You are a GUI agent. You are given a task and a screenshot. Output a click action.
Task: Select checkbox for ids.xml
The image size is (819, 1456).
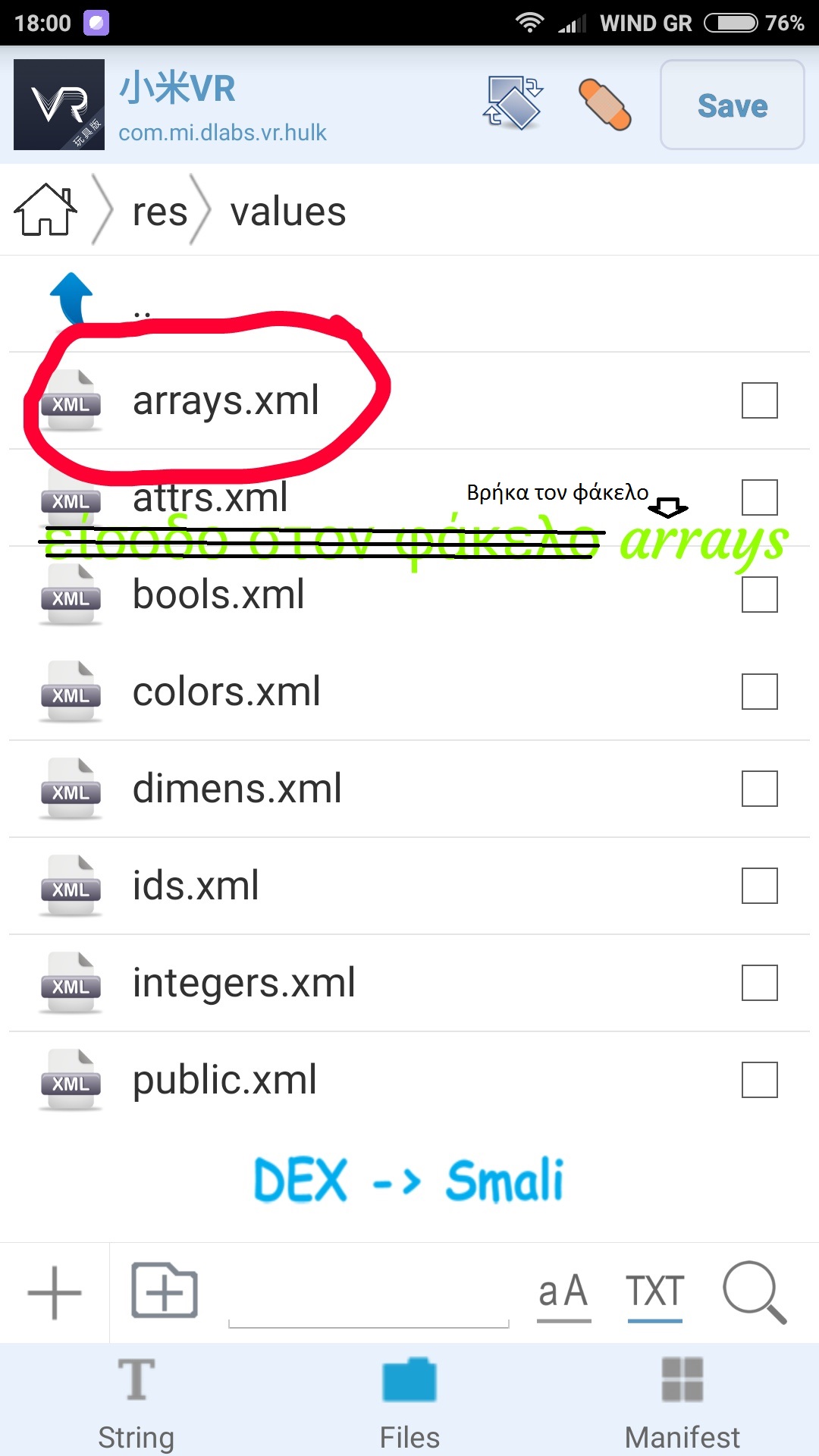[759, 886]
